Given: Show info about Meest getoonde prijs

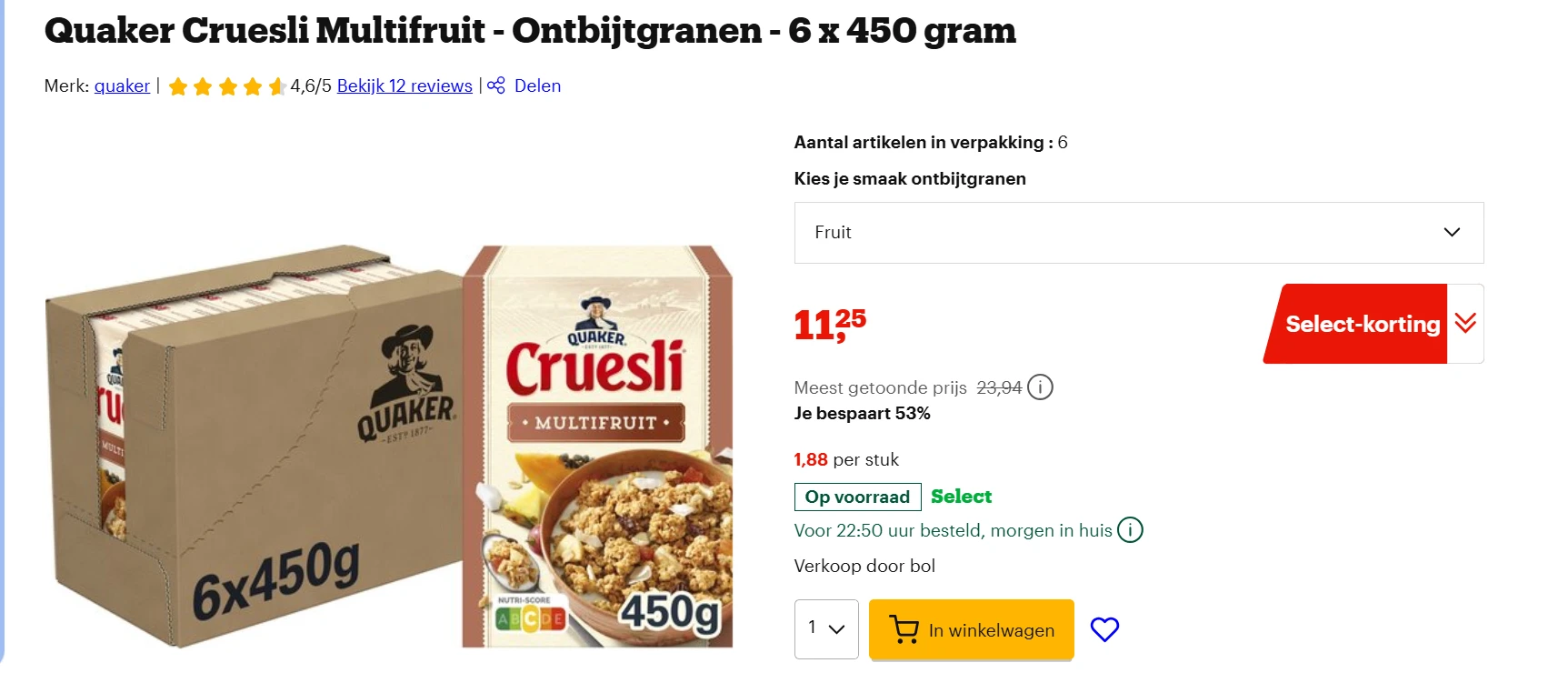Looking at the screenshot, I should pyautogui.click(x=1040, y=387).
